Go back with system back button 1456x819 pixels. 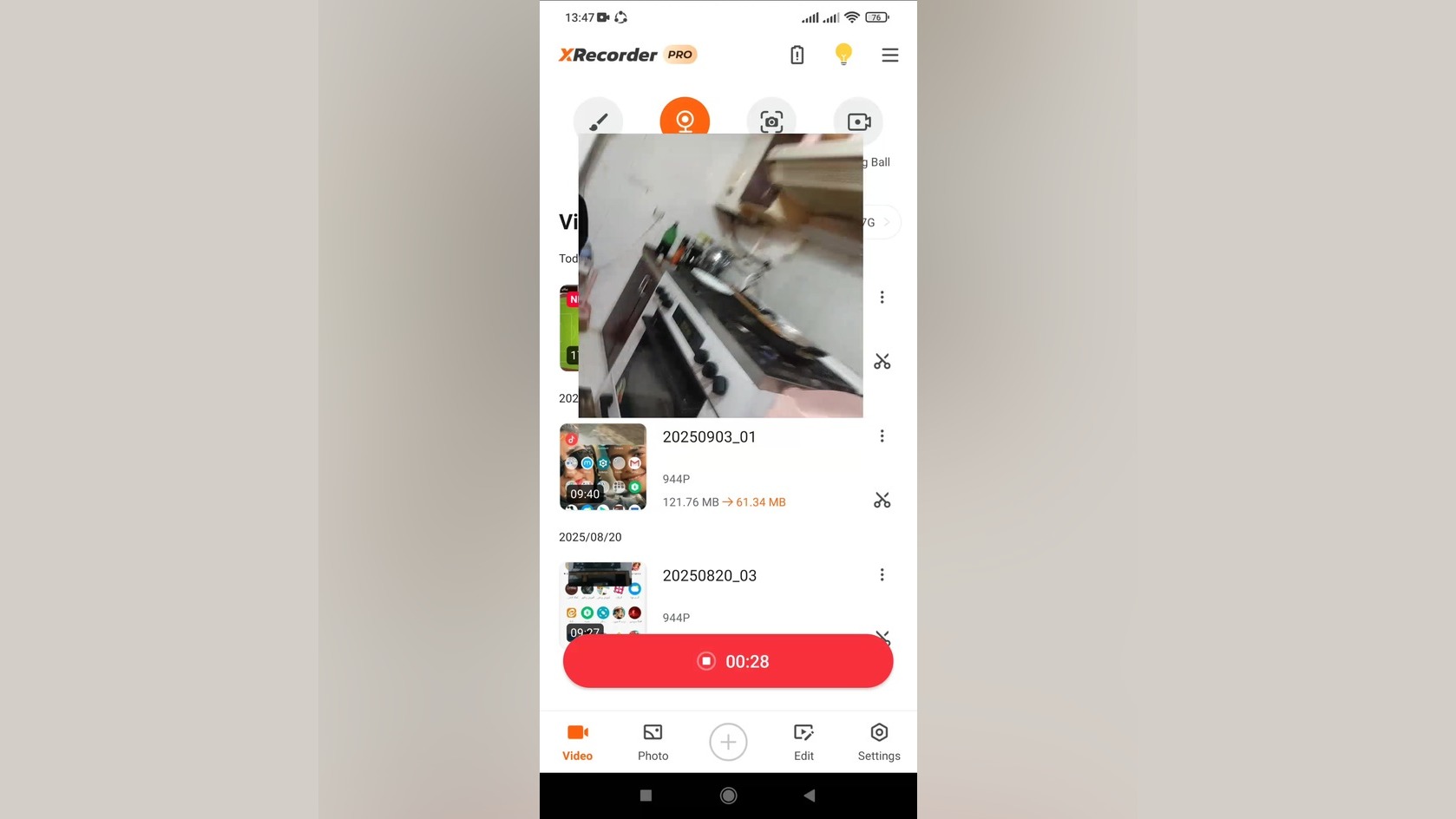click(x=809, y=796)
